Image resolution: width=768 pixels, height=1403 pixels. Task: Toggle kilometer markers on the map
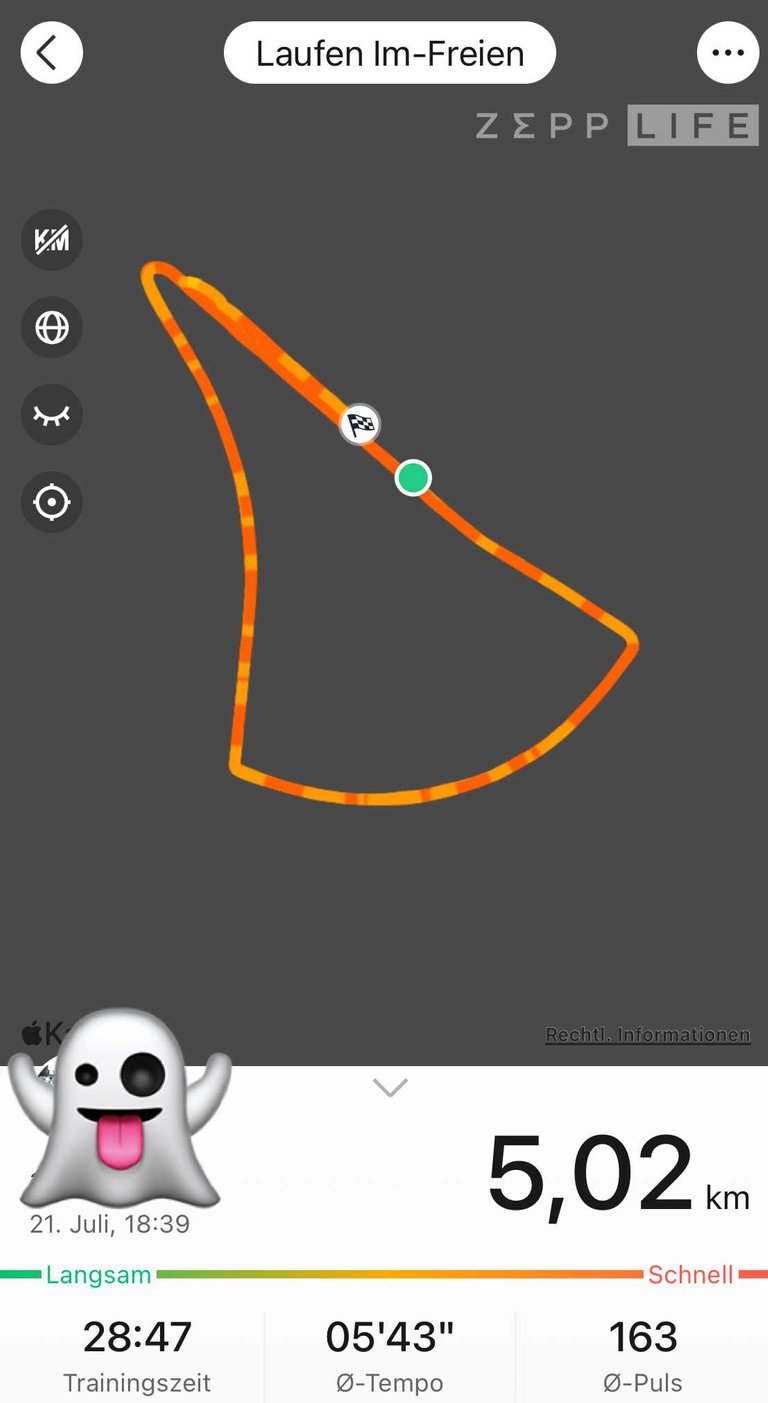tap(52, 240)
